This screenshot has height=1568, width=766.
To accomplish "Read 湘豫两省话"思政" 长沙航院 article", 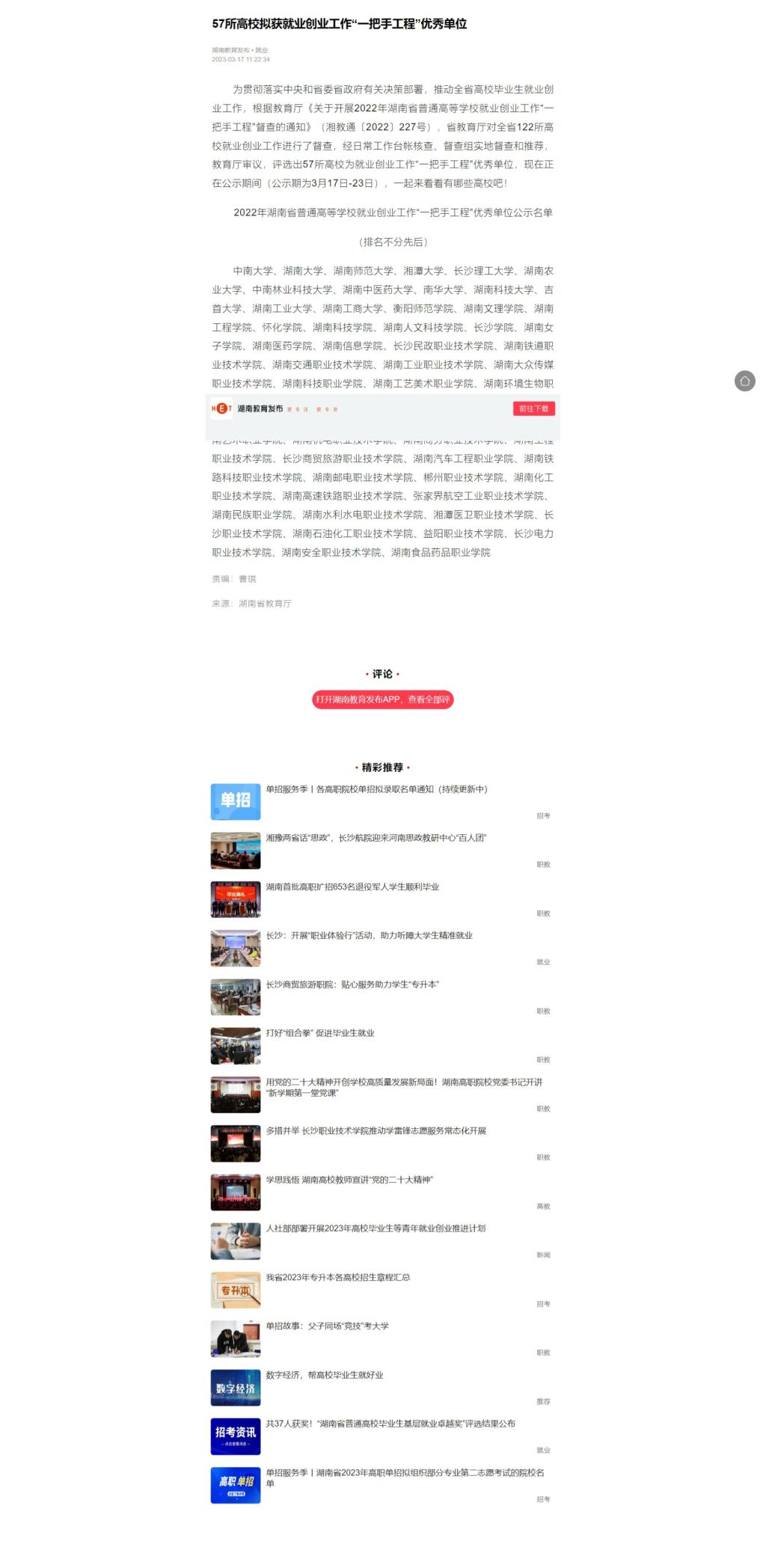I will tap(376, 838).
